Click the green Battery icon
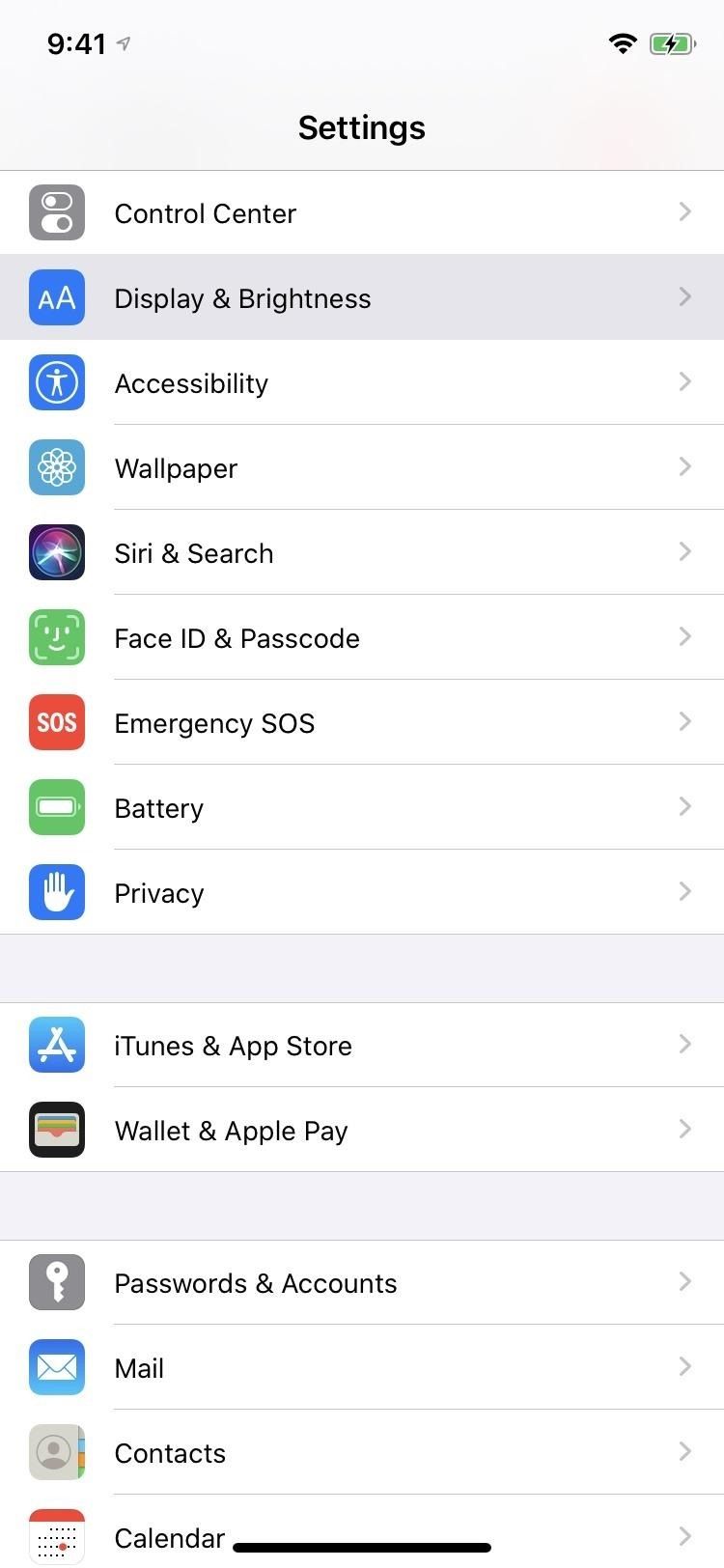Screen dimensions: 724x1568 point(57,807)
